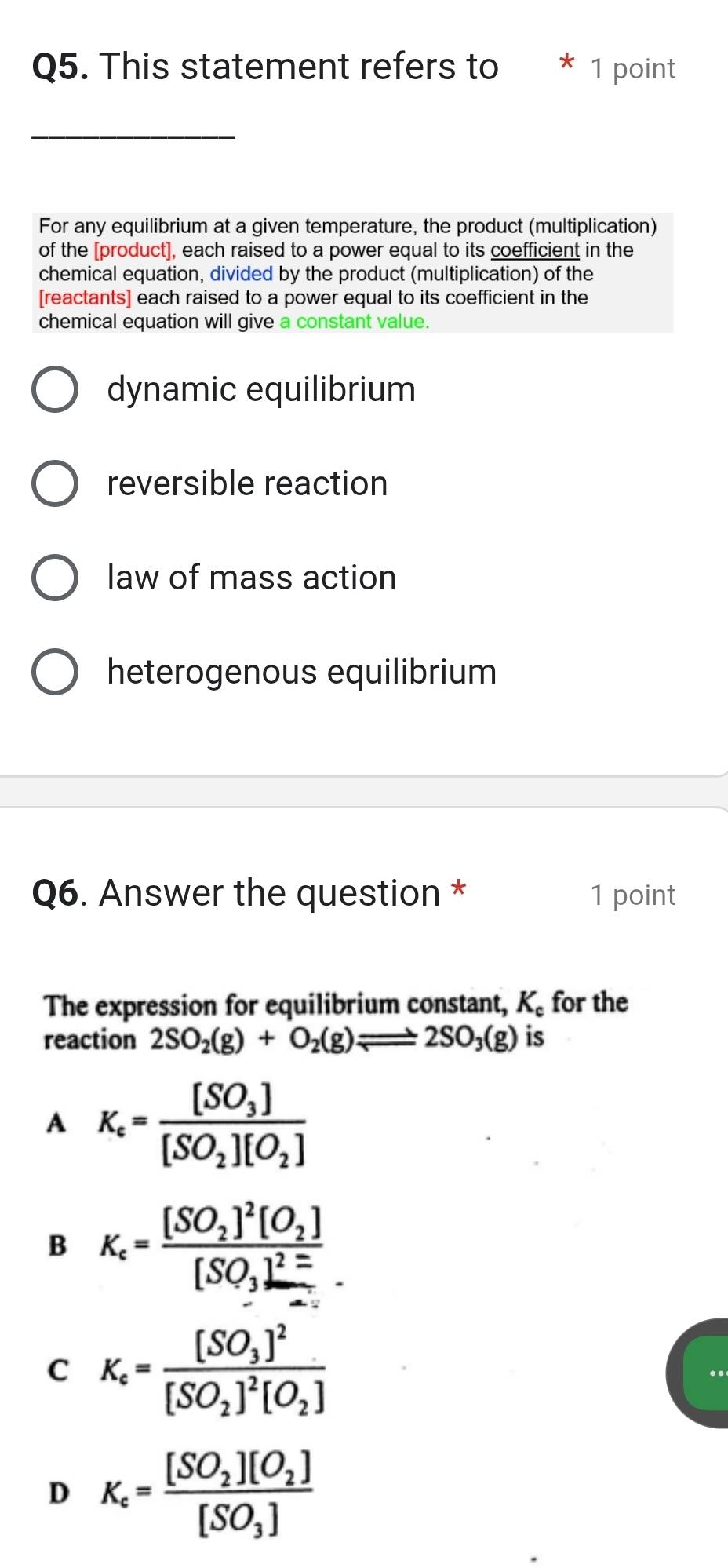728x1568 pixels.
Task: Tap the grey statement image in Q5
Action: 353,273
